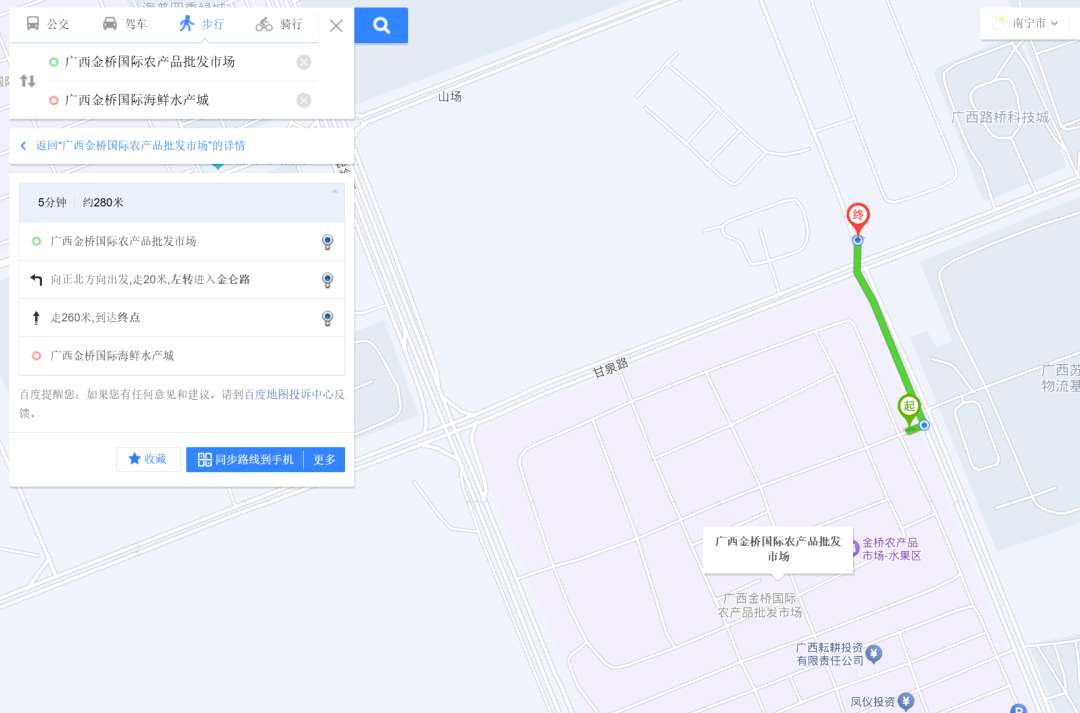Collapse the 5分钟 约280米 route summary
The image size is (1080, 713).
(x=335, y=191)
